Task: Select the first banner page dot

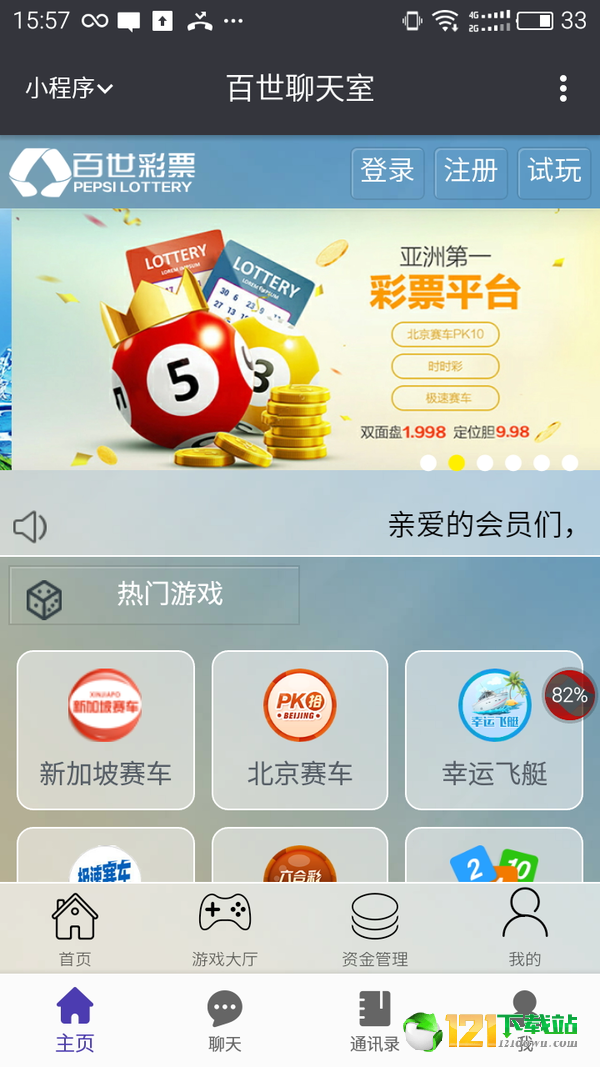Action: click(x=428, y=463)
